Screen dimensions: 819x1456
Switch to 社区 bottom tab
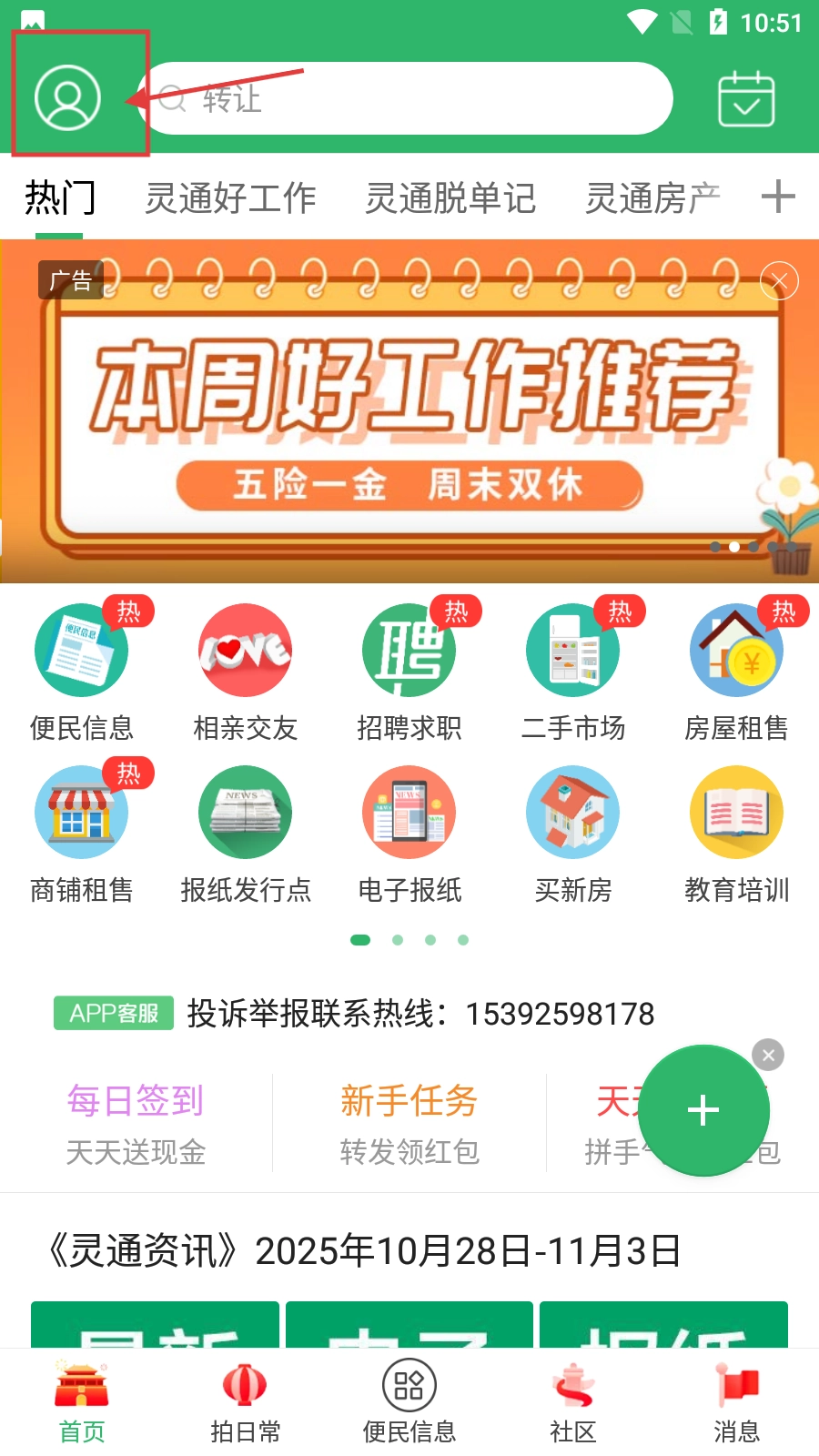(x=573, y=1401)
